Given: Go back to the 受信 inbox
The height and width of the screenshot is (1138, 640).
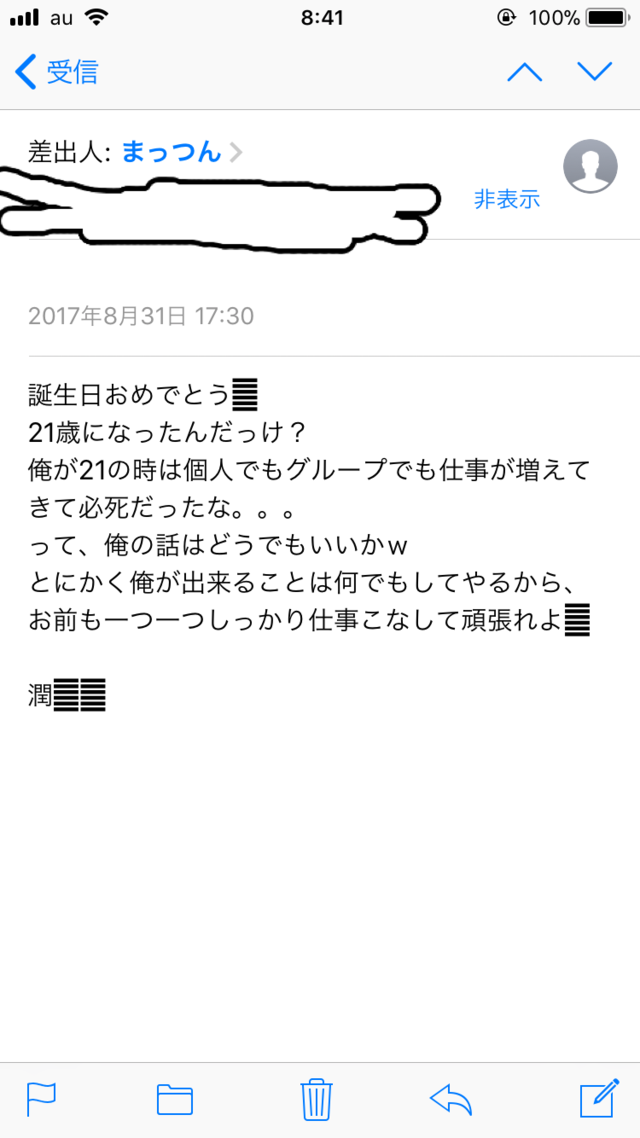Looking at the screenshot, I should (56, 72).
